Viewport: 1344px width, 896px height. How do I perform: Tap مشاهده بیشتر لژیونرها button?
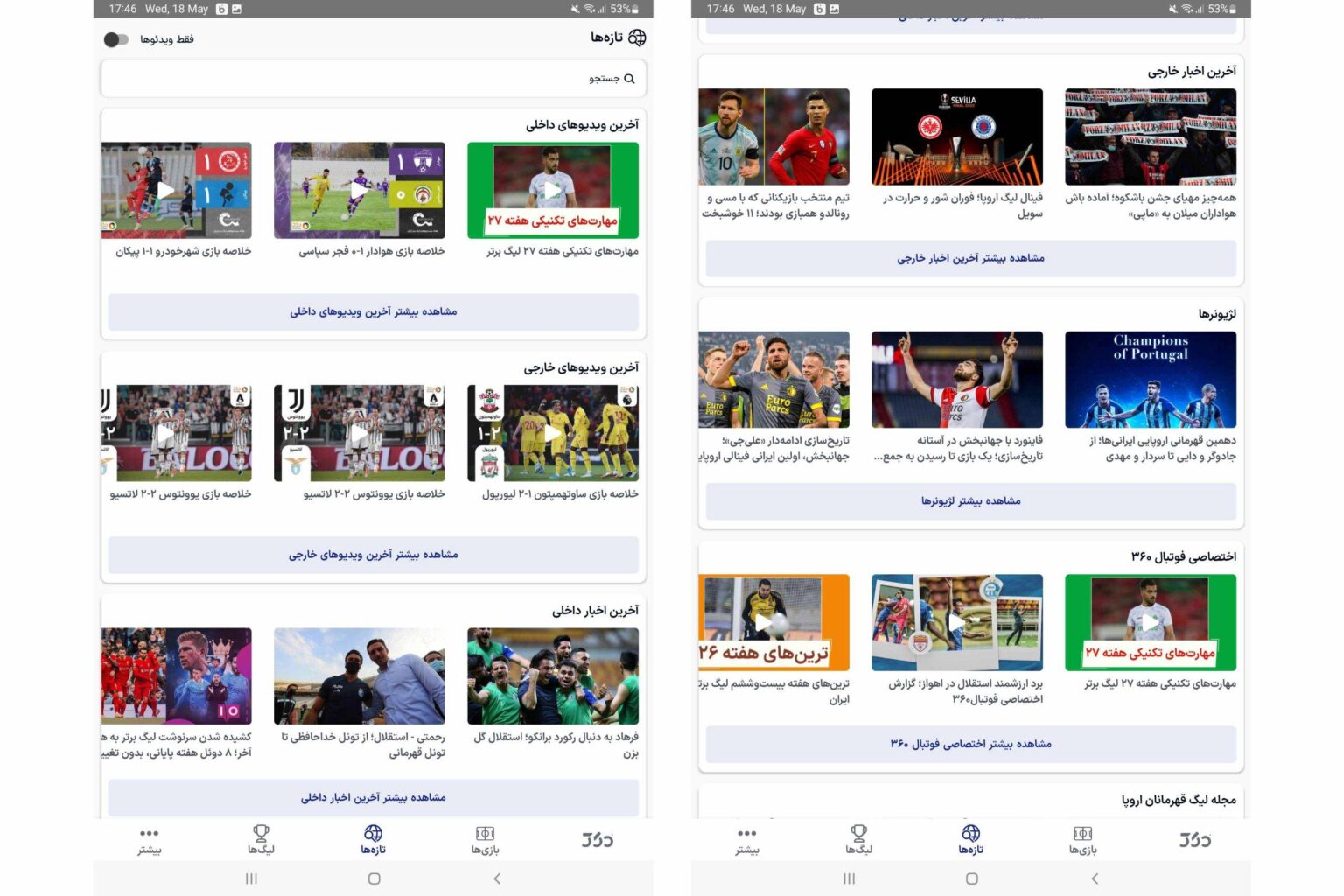[x=971, y=501]
